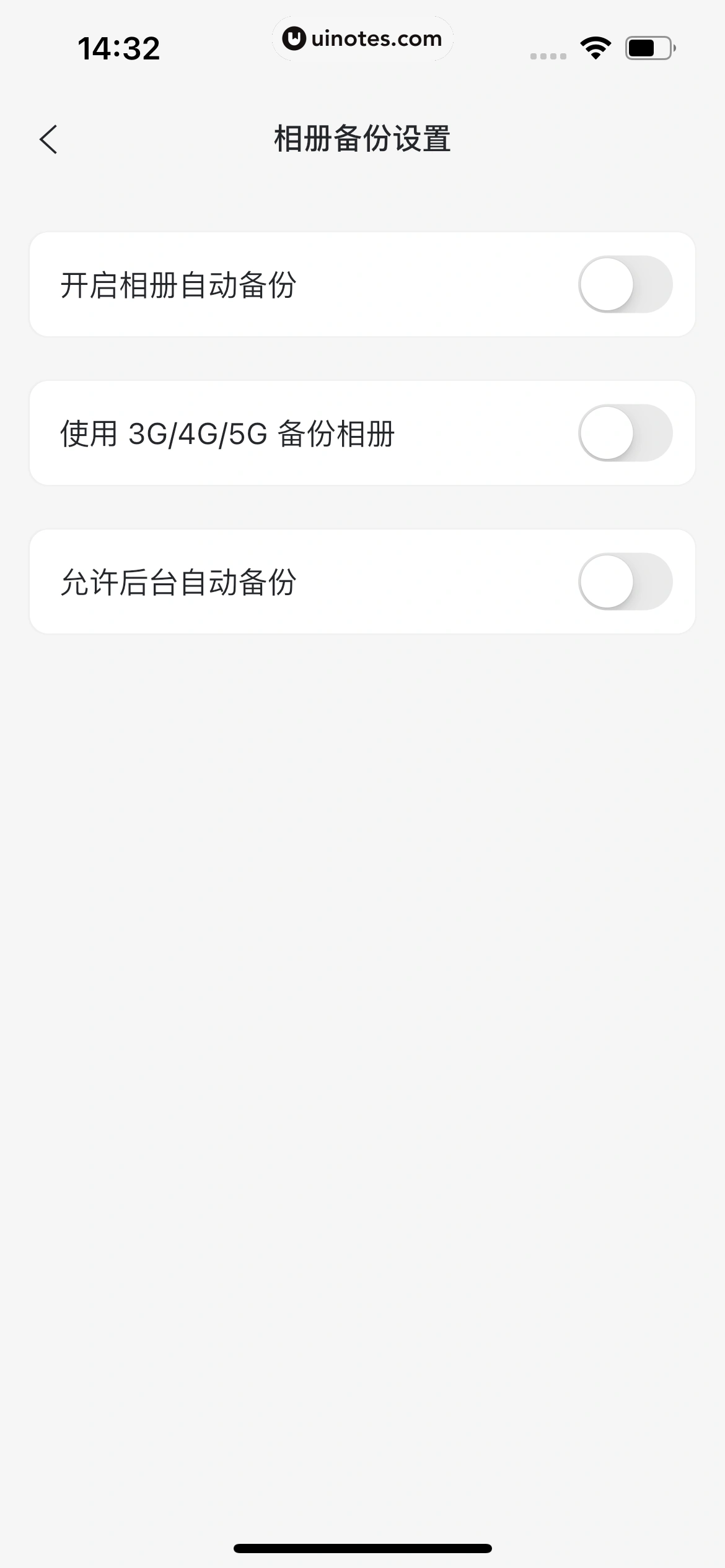725x1568 pixels.
Task: Tap the back chevron to leave settings
Action: (x=50, y=140)
